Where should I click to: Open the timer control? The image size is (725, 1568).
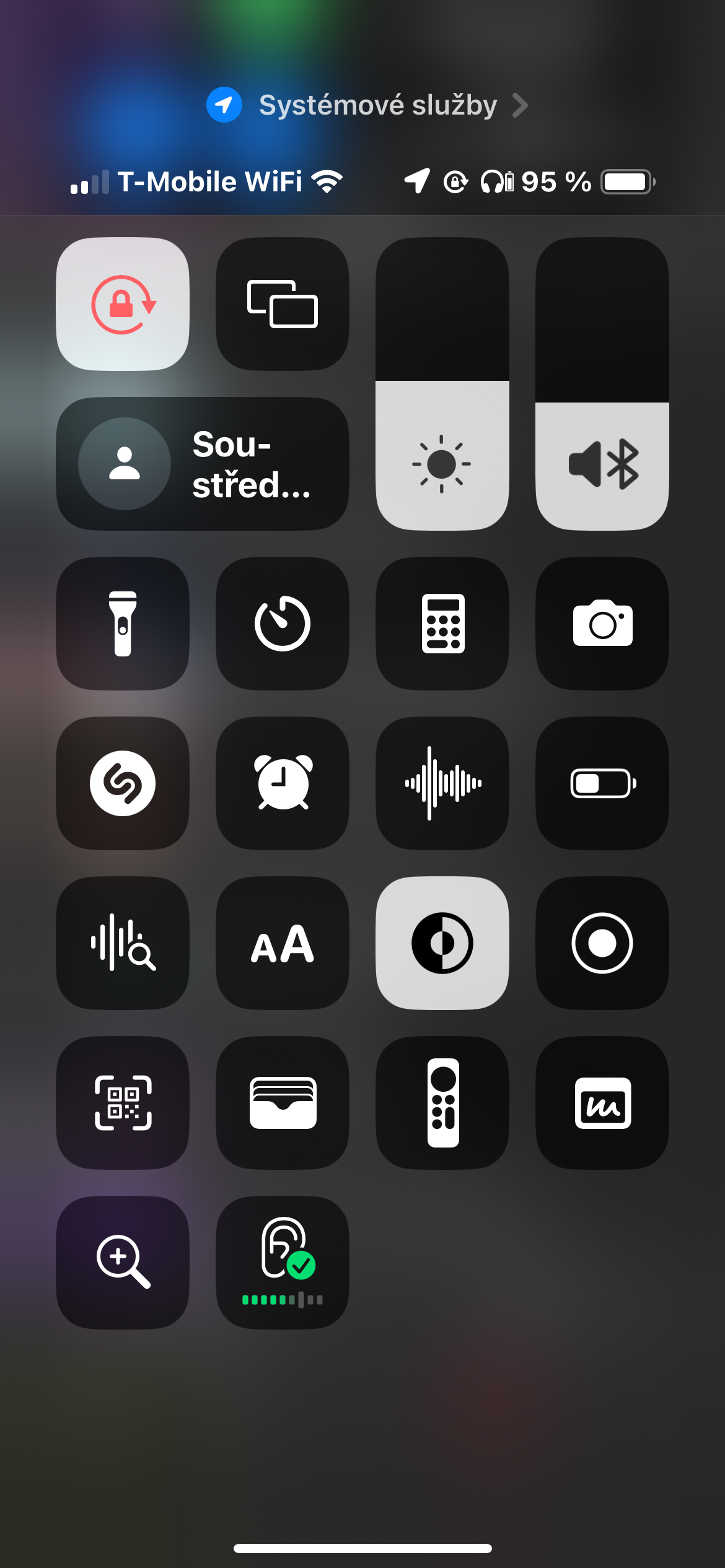click(x=283, y=624)
